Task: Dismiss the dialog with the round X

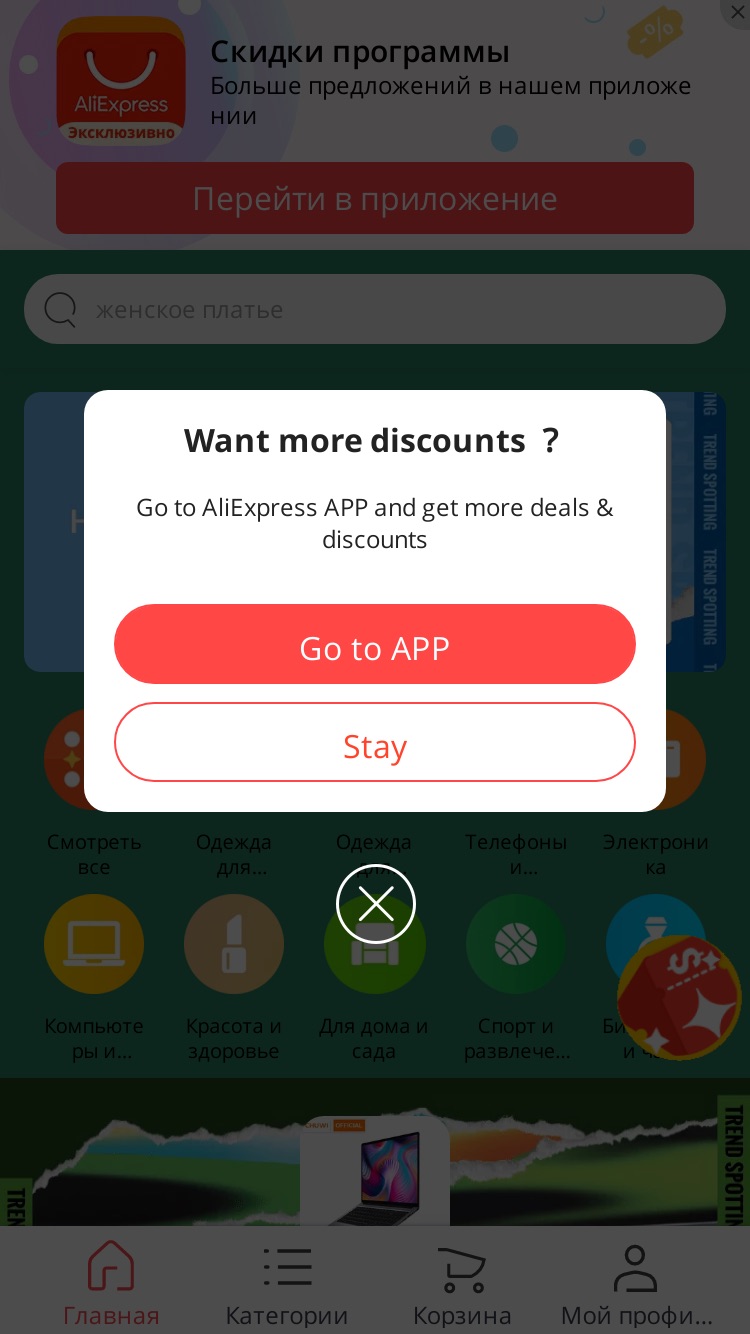Action: (376, 904)
